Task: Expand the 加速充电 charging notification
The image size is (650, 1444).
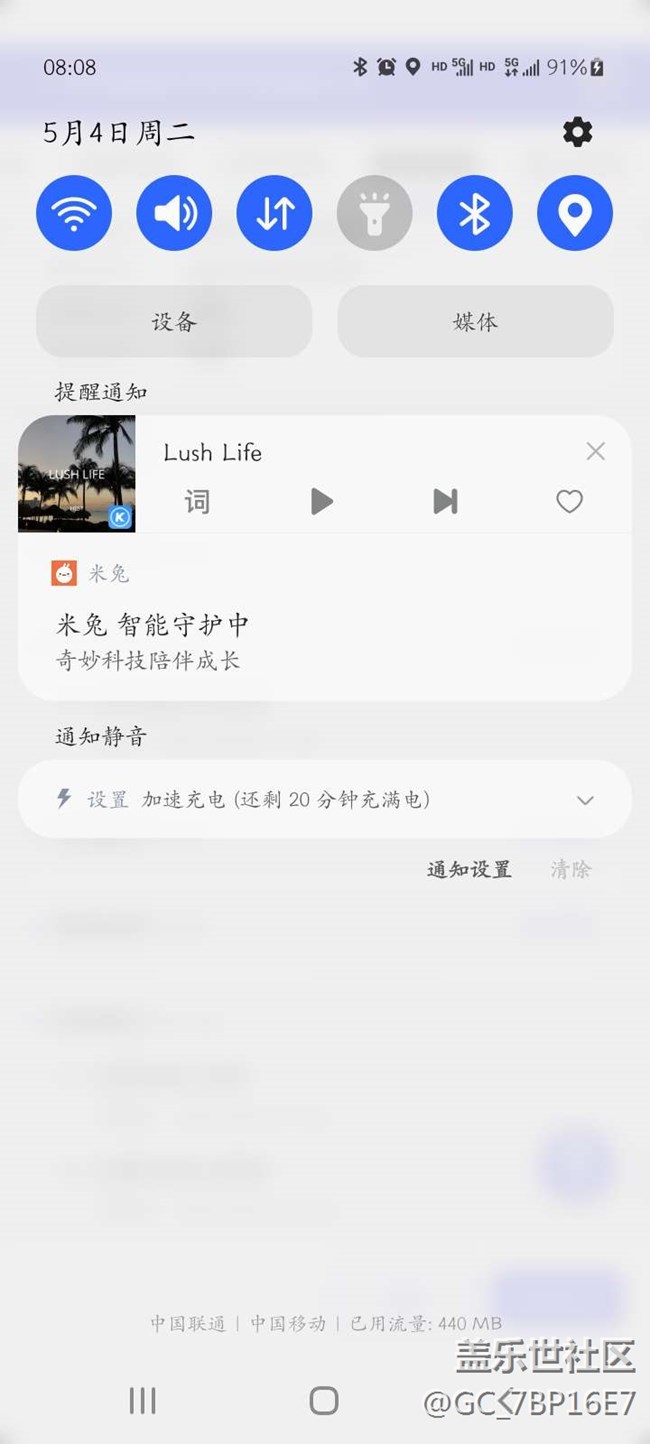Action: point(585,800)
